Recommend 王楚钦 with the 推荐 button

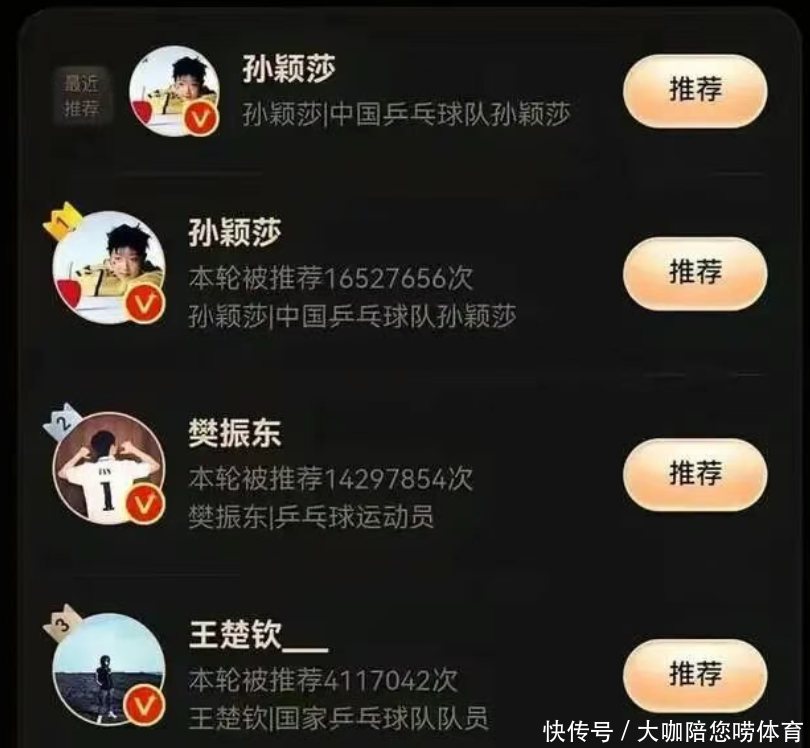pyautogui.click(x=695, y=674)
